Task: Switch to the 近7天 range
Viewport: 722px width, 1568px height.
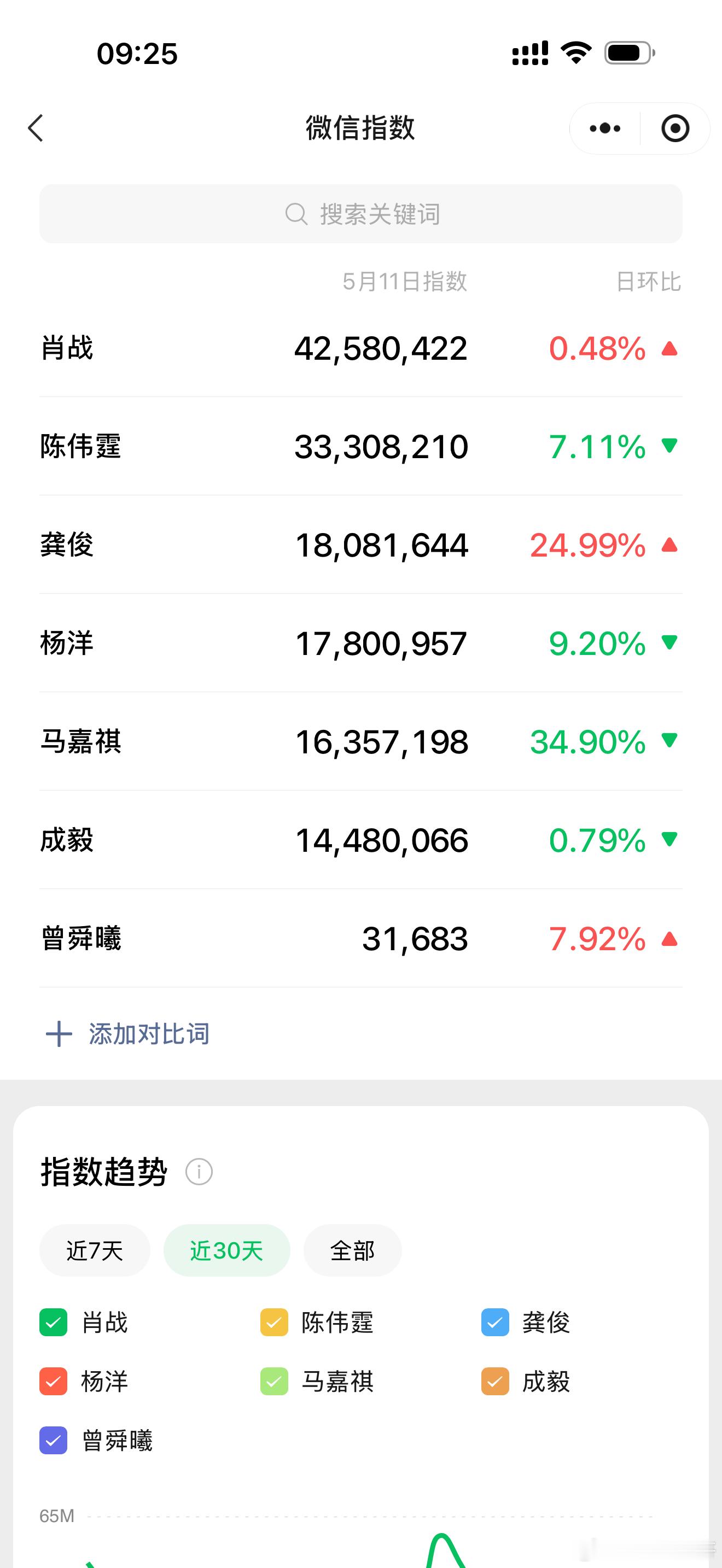Action: click(95, 1250)
